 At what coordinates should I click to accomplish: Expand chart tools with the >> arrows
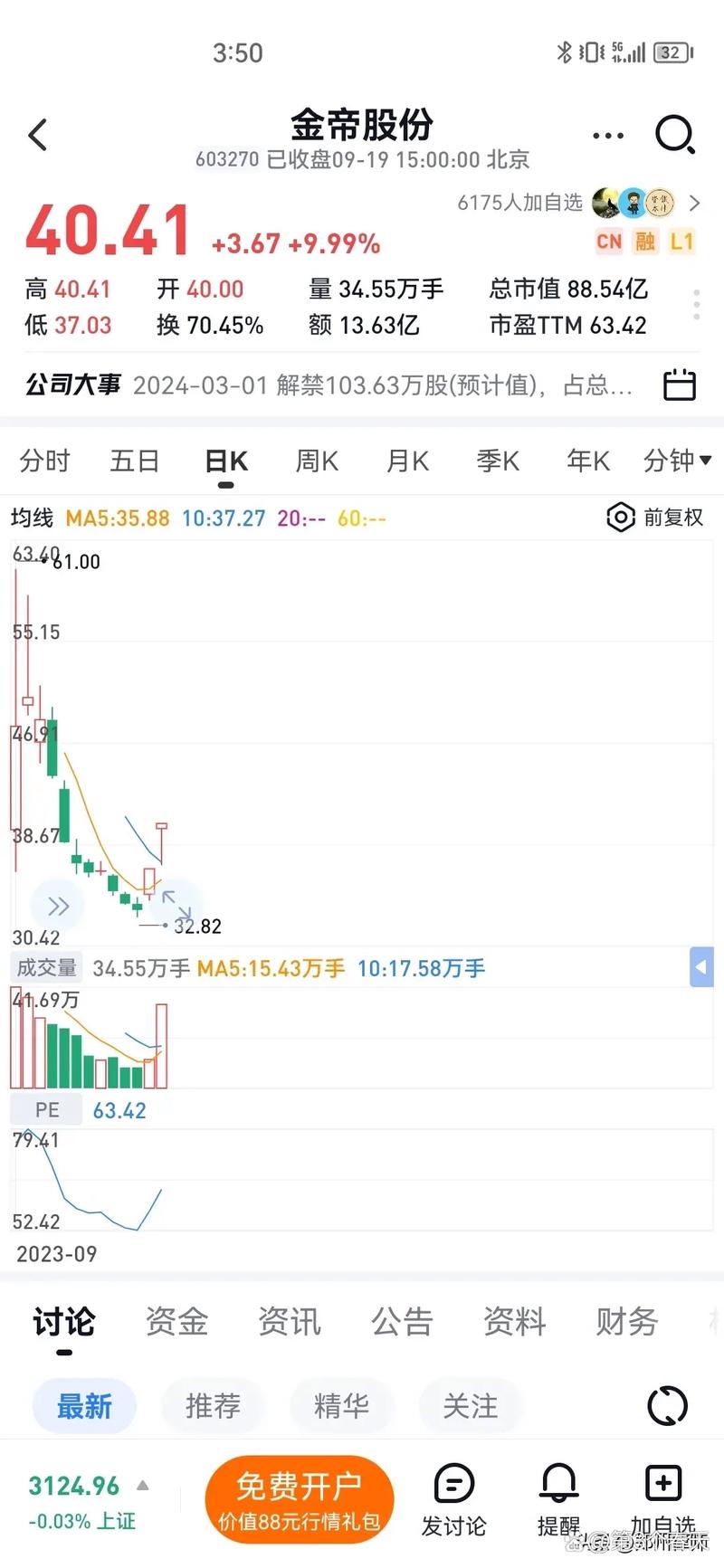[x=57, y=905]
